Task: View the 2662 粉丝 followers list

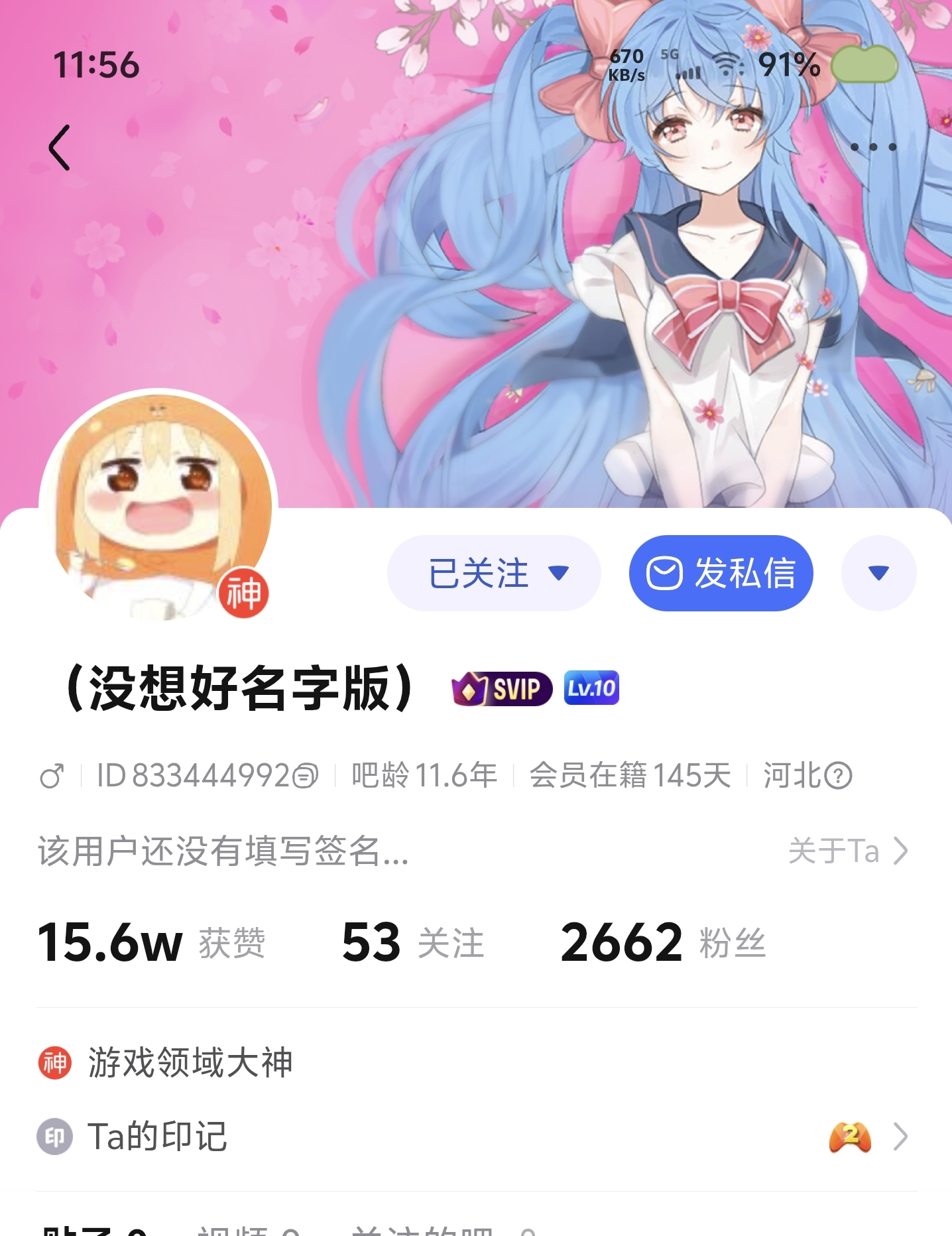Action: [663, 942]
